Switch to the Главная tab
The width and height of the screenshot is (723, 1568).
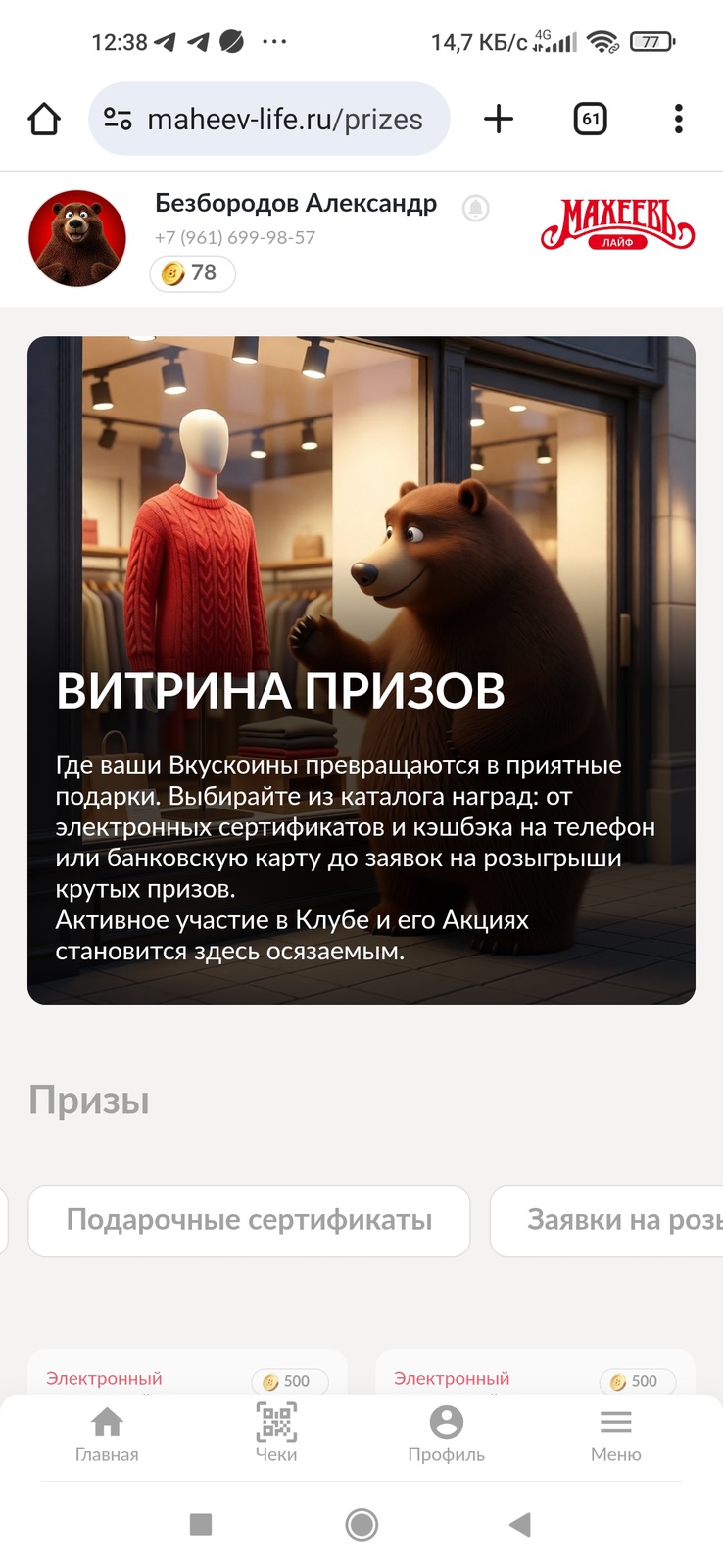[107, 1433]
